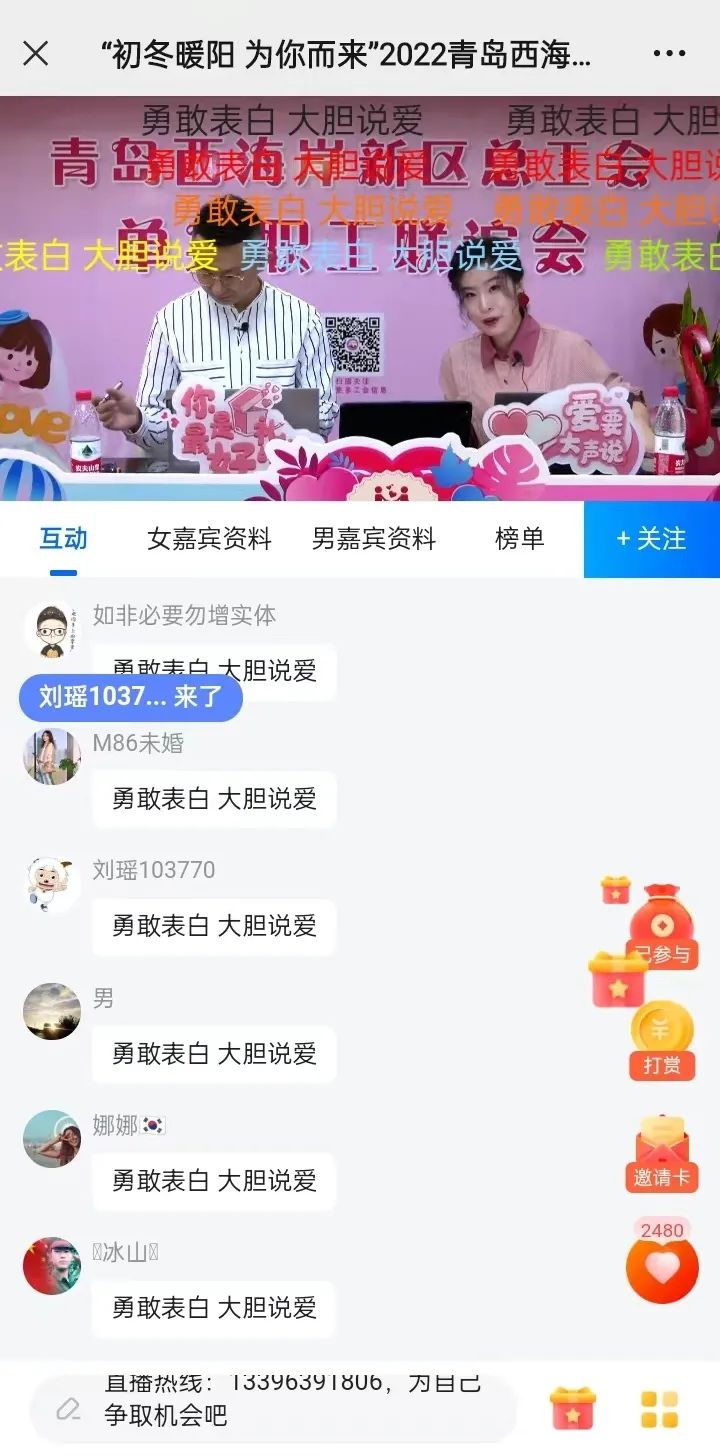View avatar of user 娜娜
This screenshot has width=720, height=1455.
click(x=52, y=1138)
